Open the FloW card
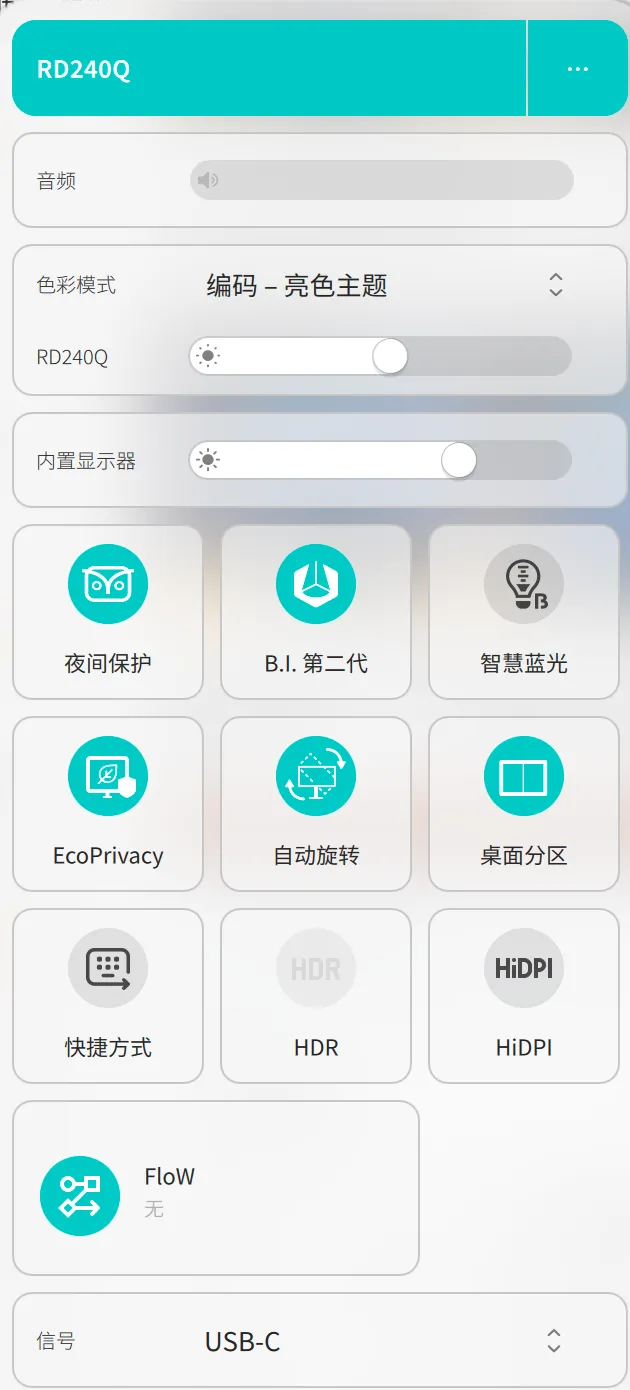The height and width of the screenshot is (1390, 630). [x=215, y=1188]
